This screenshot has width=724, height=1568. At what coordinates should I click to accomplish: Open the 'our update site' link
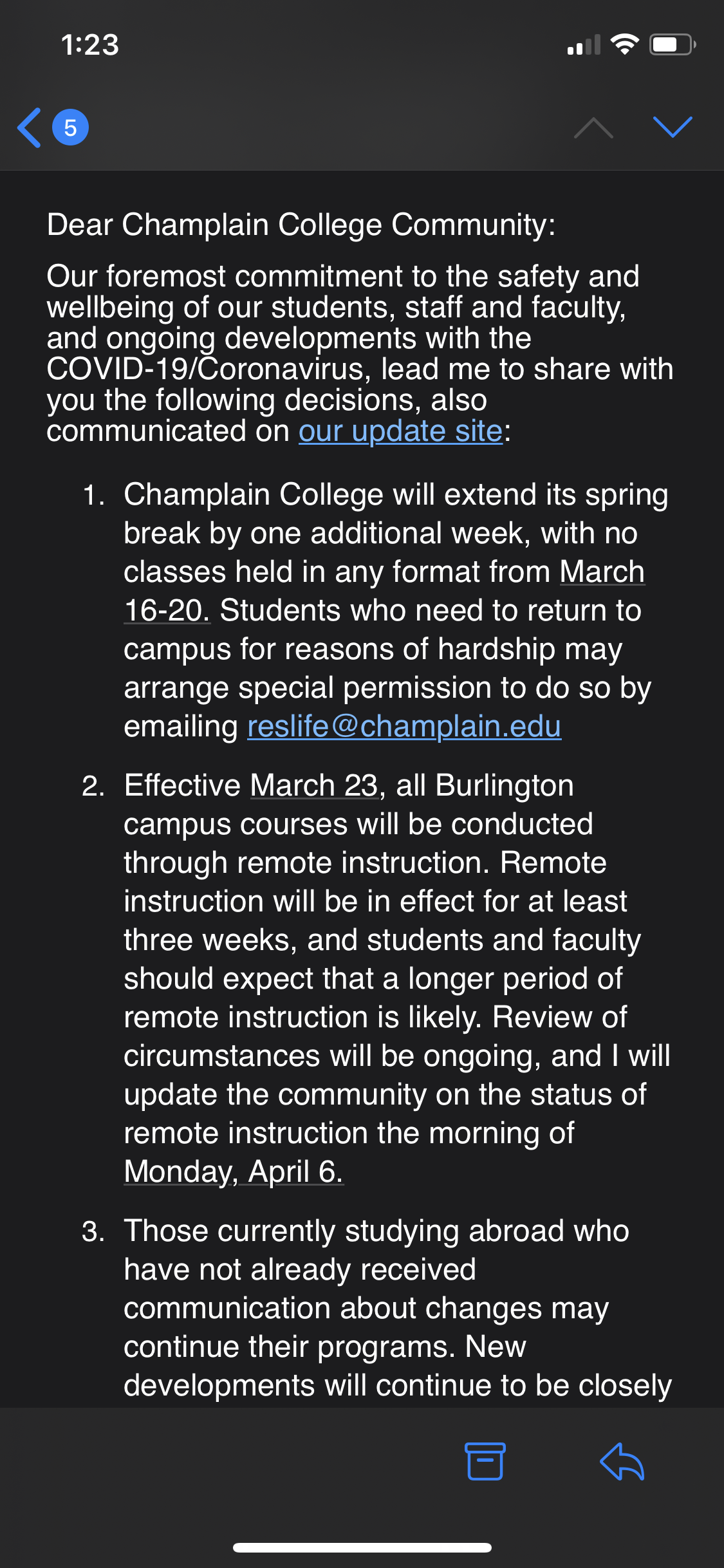(x=400, y=431)
